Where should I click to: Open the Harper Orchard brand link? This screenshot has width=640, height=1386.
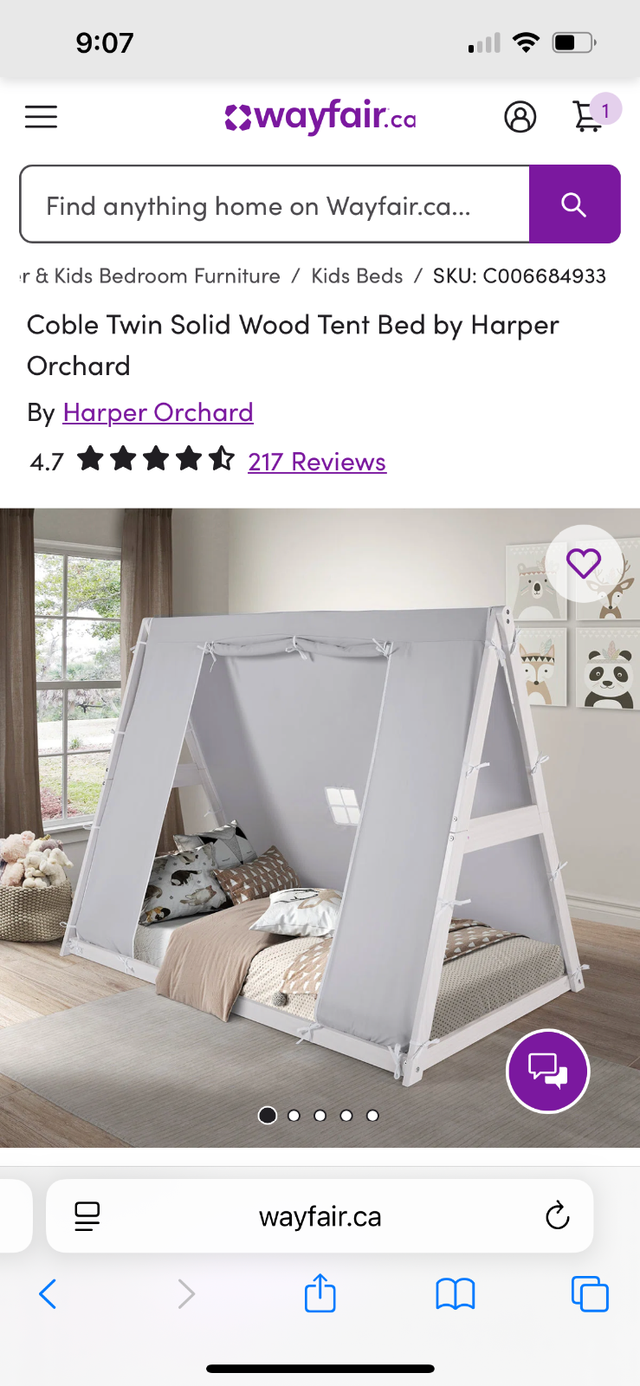158,412
